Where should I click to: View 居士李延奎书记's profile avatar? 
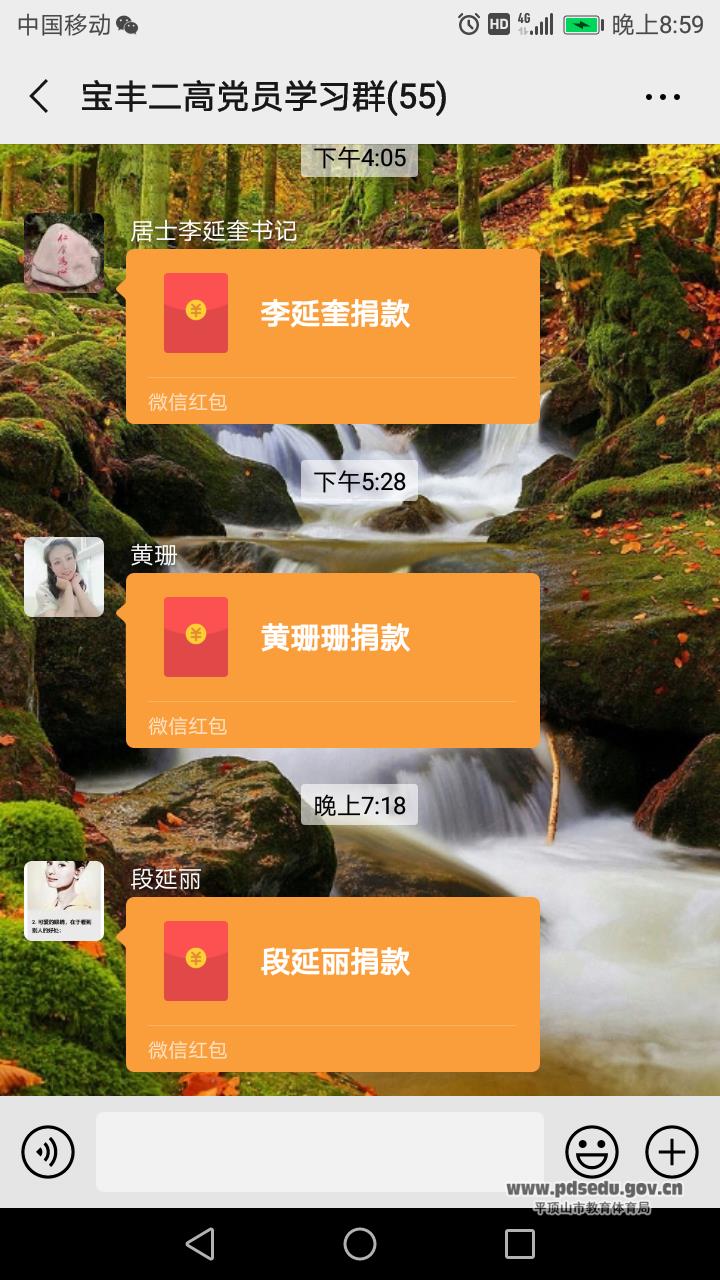[x=64, y=253]
